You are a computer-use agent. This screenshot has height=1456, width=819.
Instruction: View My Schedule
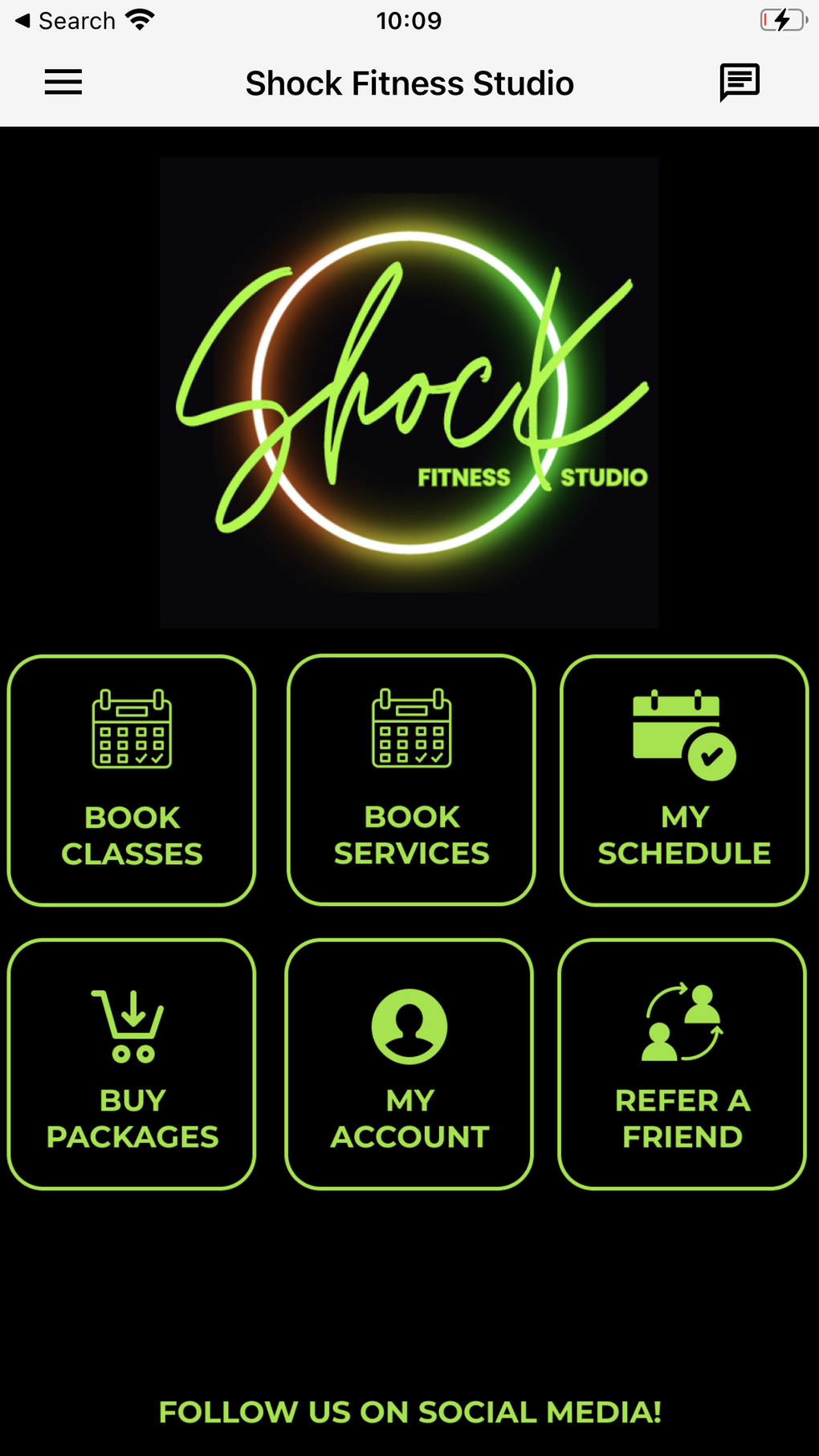click(x=683, y=779)
